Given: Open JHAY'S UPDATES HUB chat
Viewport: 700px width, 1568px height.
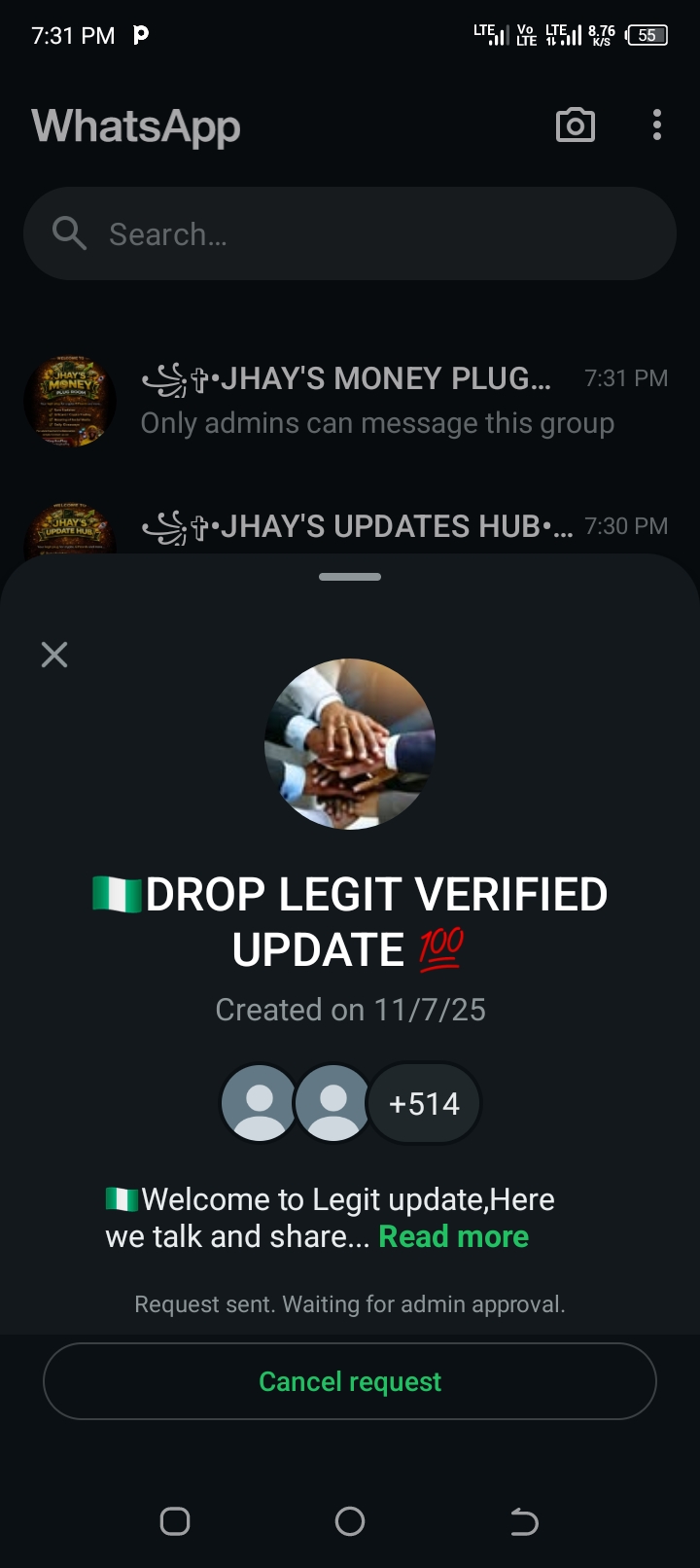Looking at the screenshot, I should pyautogui.click(x=358, y=527).
